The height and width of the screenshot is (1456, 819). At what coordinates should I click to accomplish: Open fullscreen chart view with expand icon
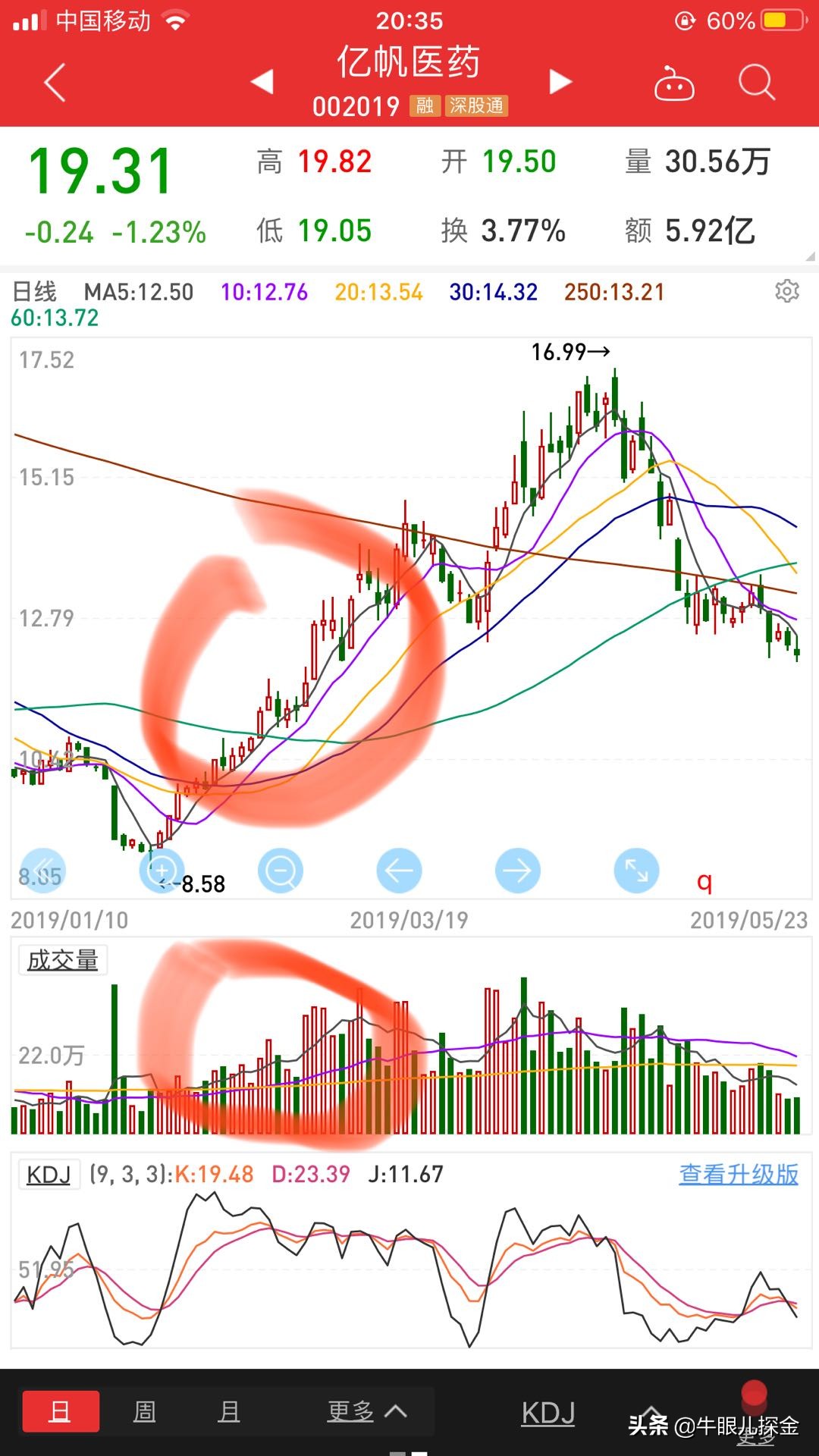click(635, 871)
